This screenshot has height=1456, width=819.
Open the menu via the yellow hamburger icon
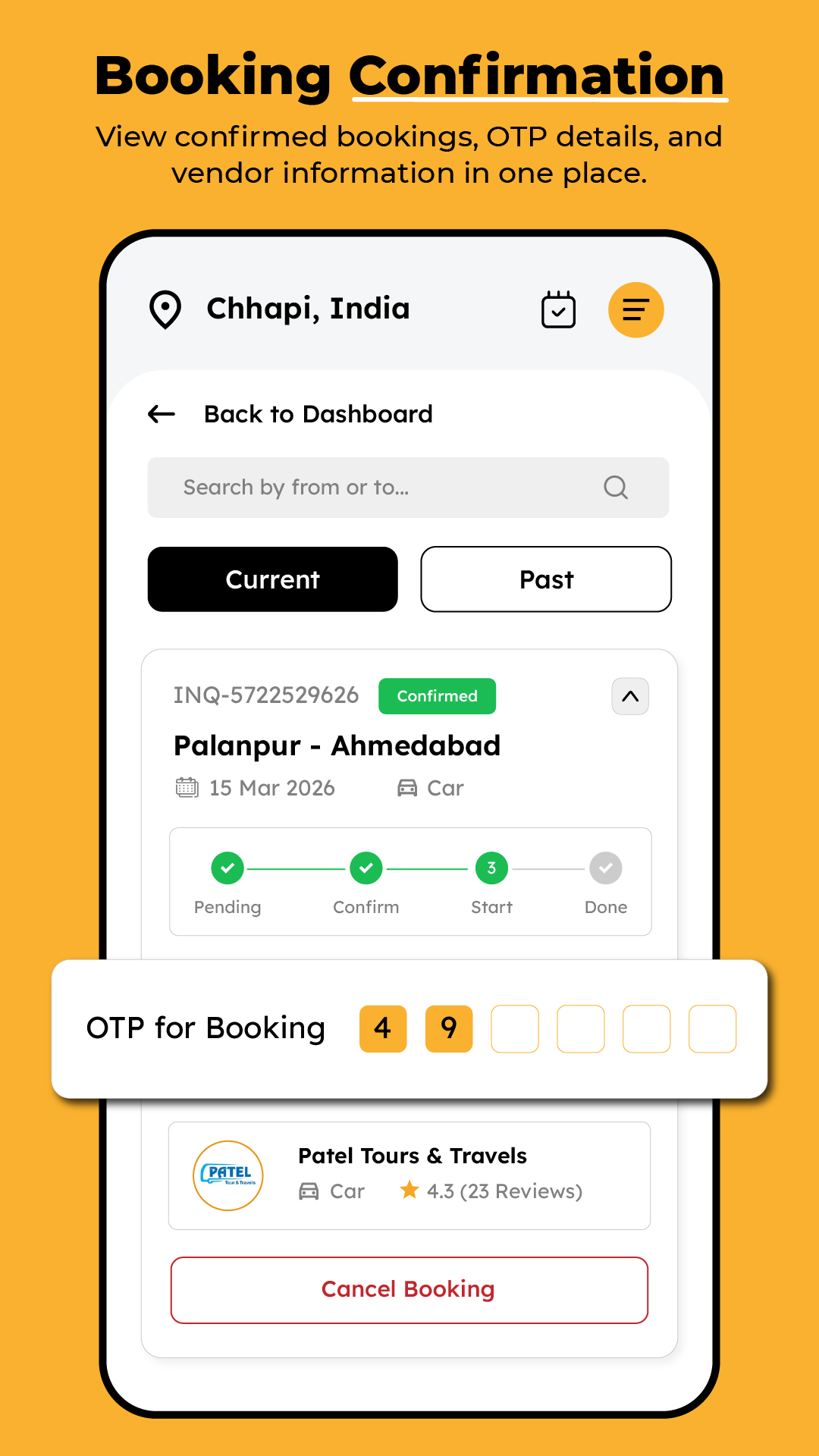tap(635, 309)
